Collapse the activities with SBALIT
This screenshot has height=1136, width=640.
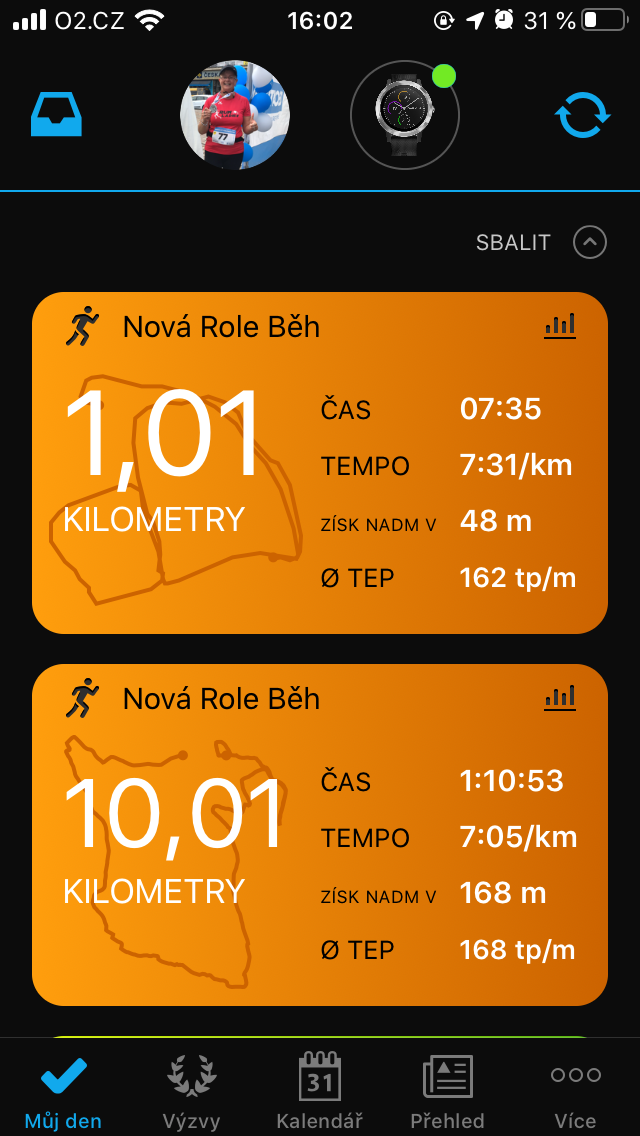pos(541,243)
